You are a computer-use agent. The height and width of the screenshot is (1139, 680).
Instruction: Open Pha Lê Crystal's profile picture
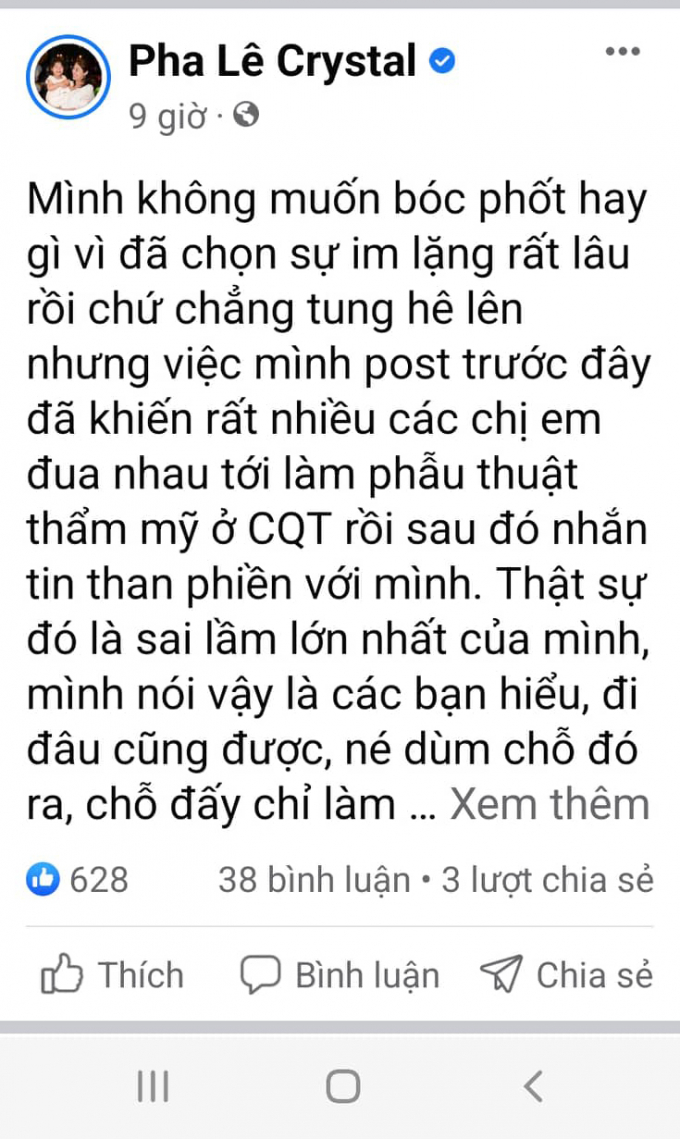(68, 76)
